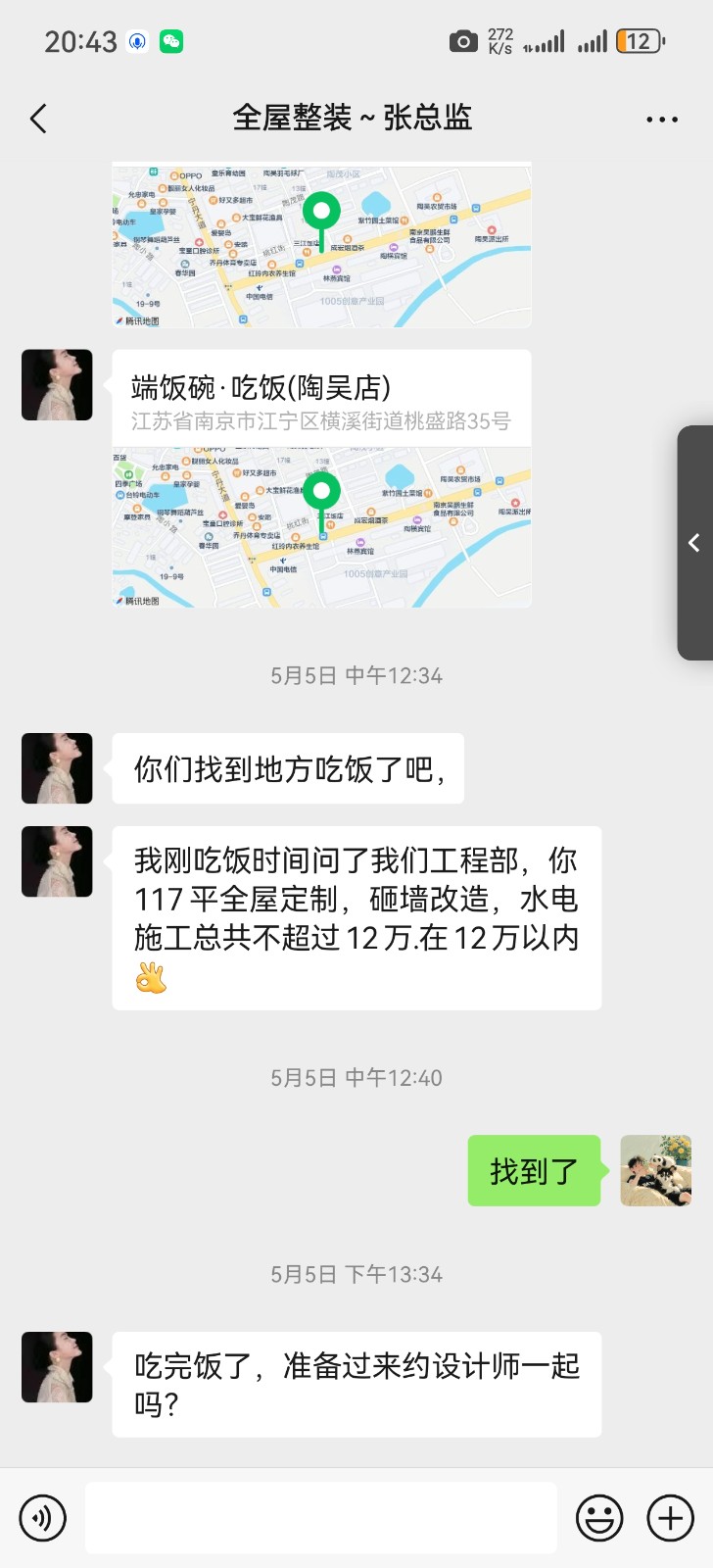Viewport: 713px width, 1568px height.
Task: Go back from the 张总监 chat
Action: (39, 120)
